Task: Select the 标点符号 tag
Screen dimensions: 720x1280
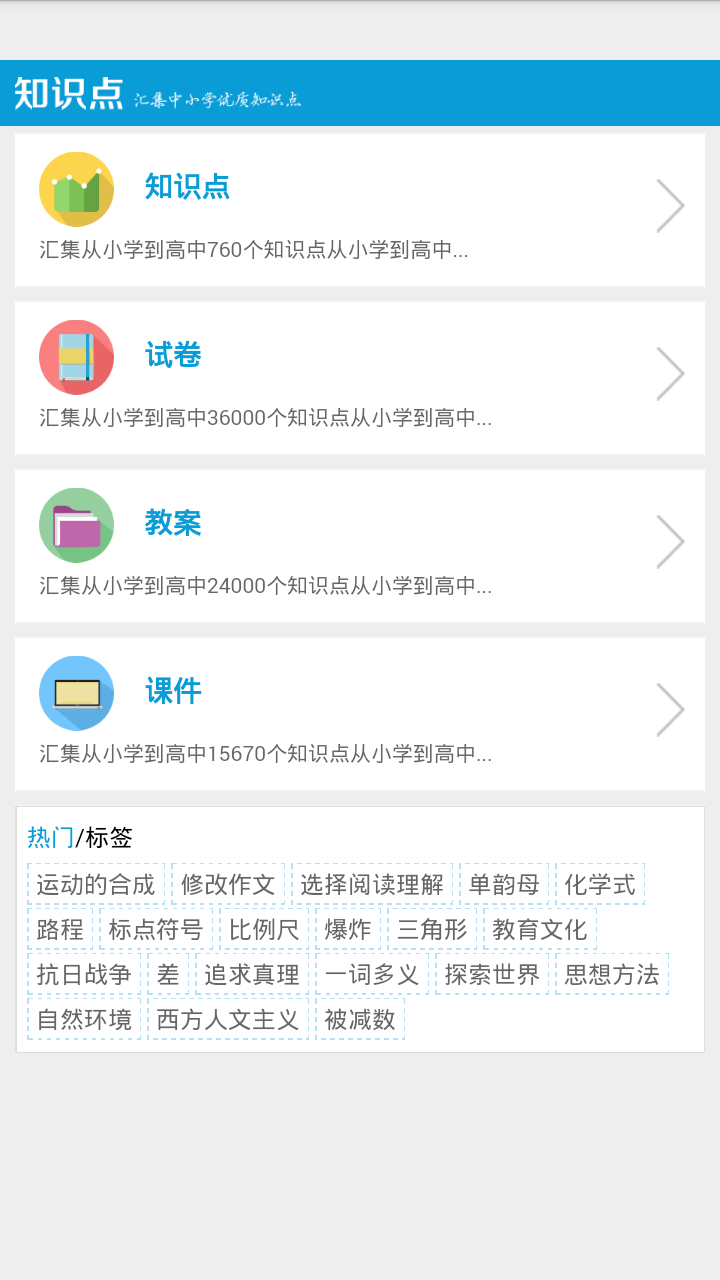Action: 156,929
